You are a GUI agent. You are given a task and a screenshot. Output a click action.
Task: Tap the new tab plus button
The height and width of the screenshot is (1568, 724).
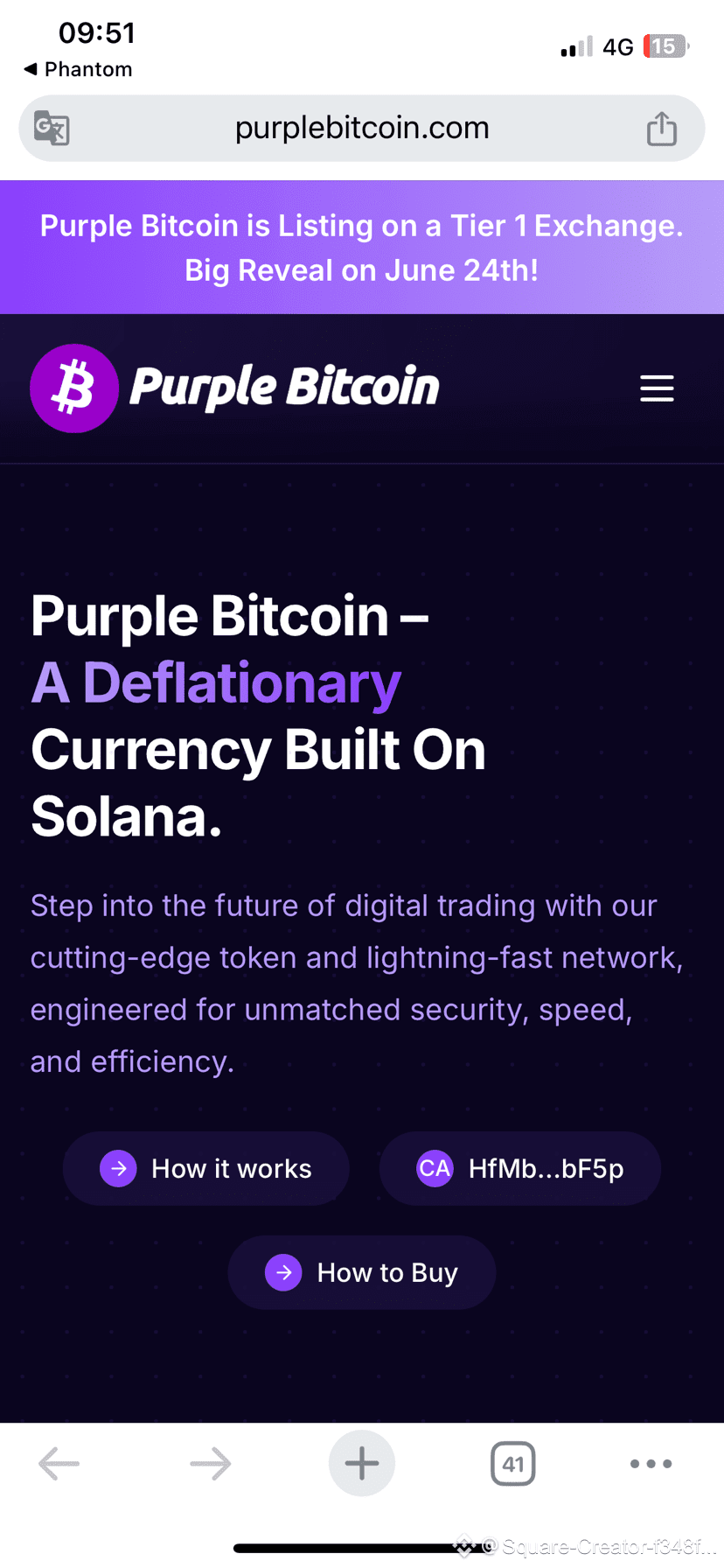tap(362, 1462)
